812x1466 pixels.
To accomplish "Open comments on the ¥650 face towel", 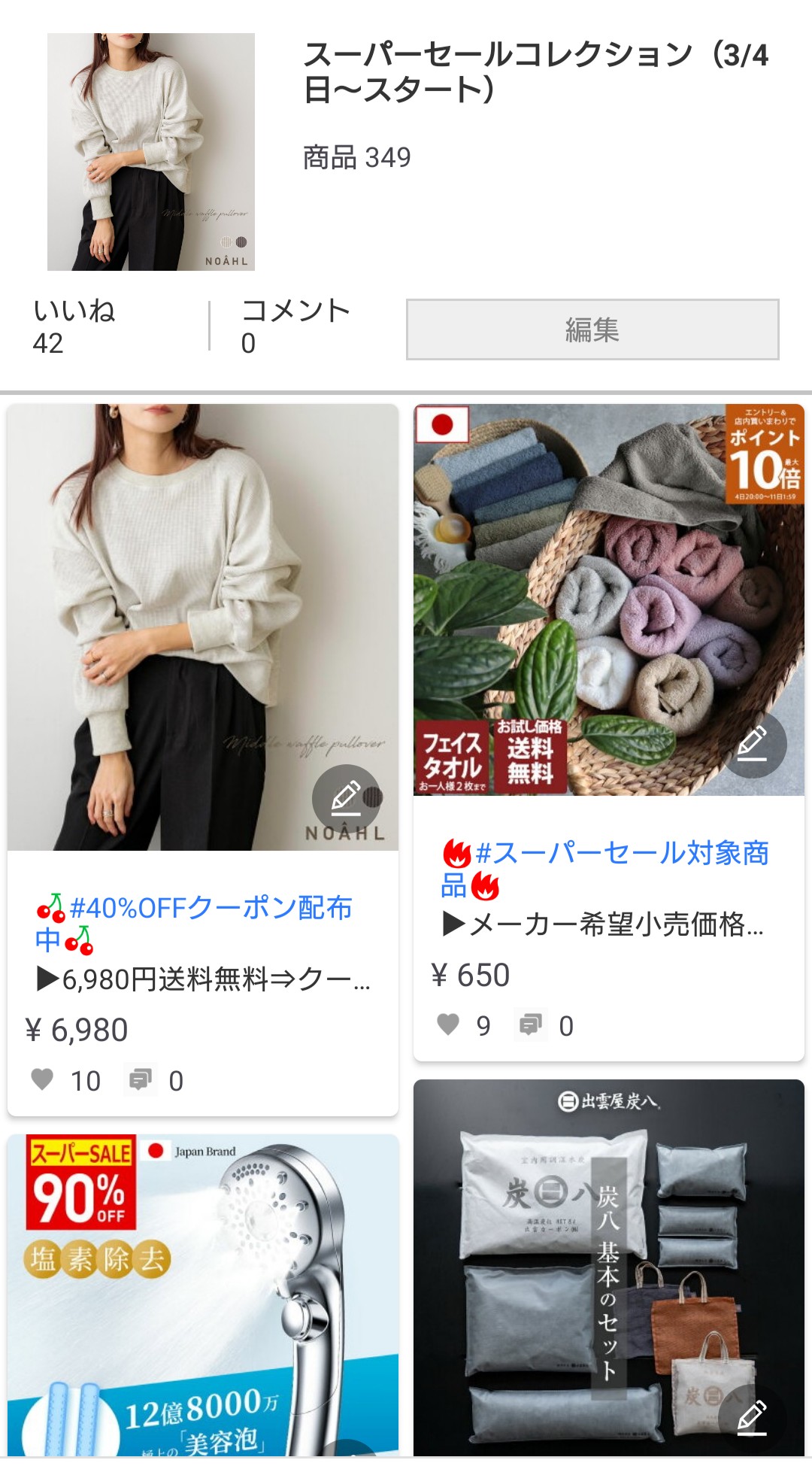I will [x=531, y=1025].
